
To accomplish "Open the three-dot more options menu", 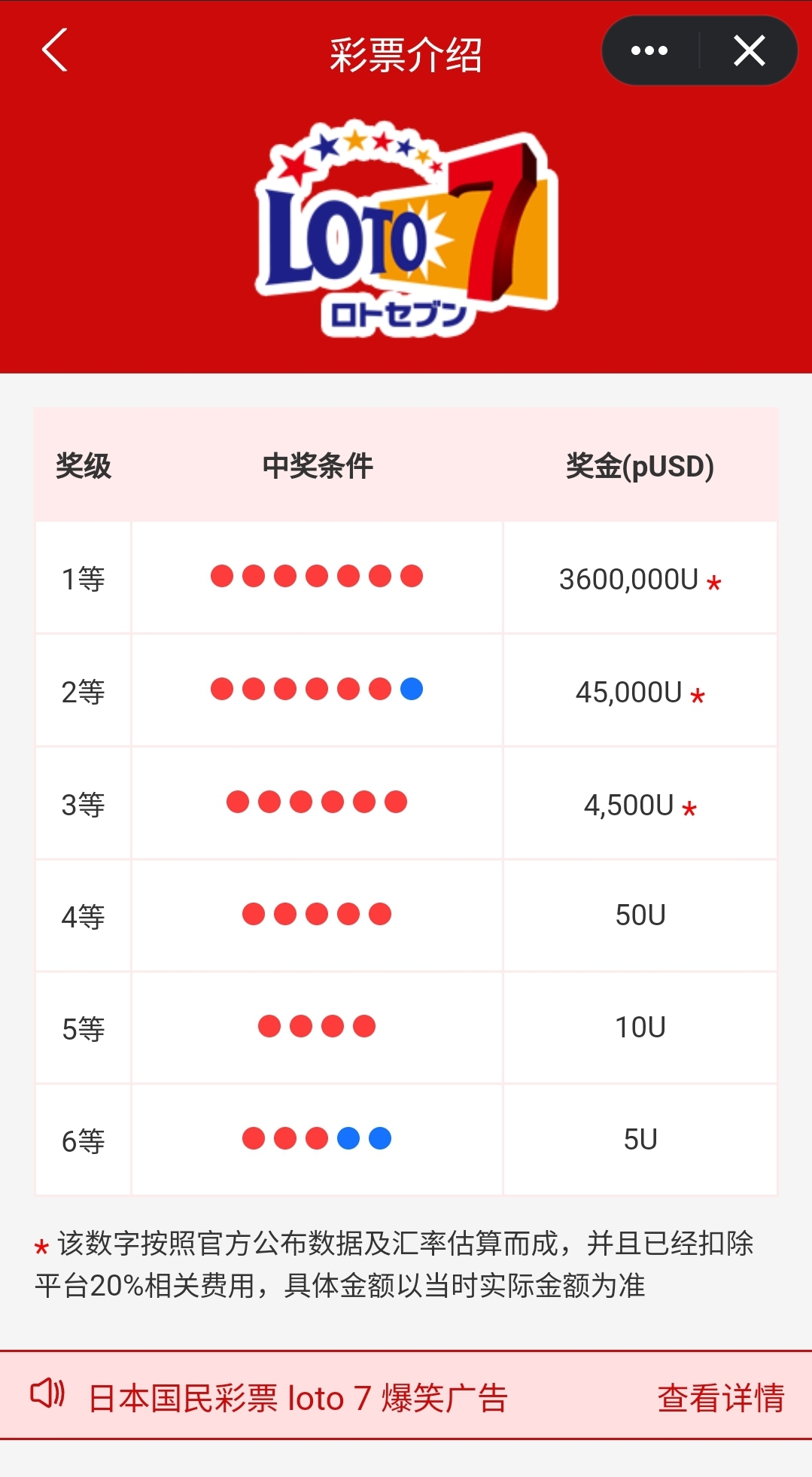I will pyautogui.click(x=649, y=50).
